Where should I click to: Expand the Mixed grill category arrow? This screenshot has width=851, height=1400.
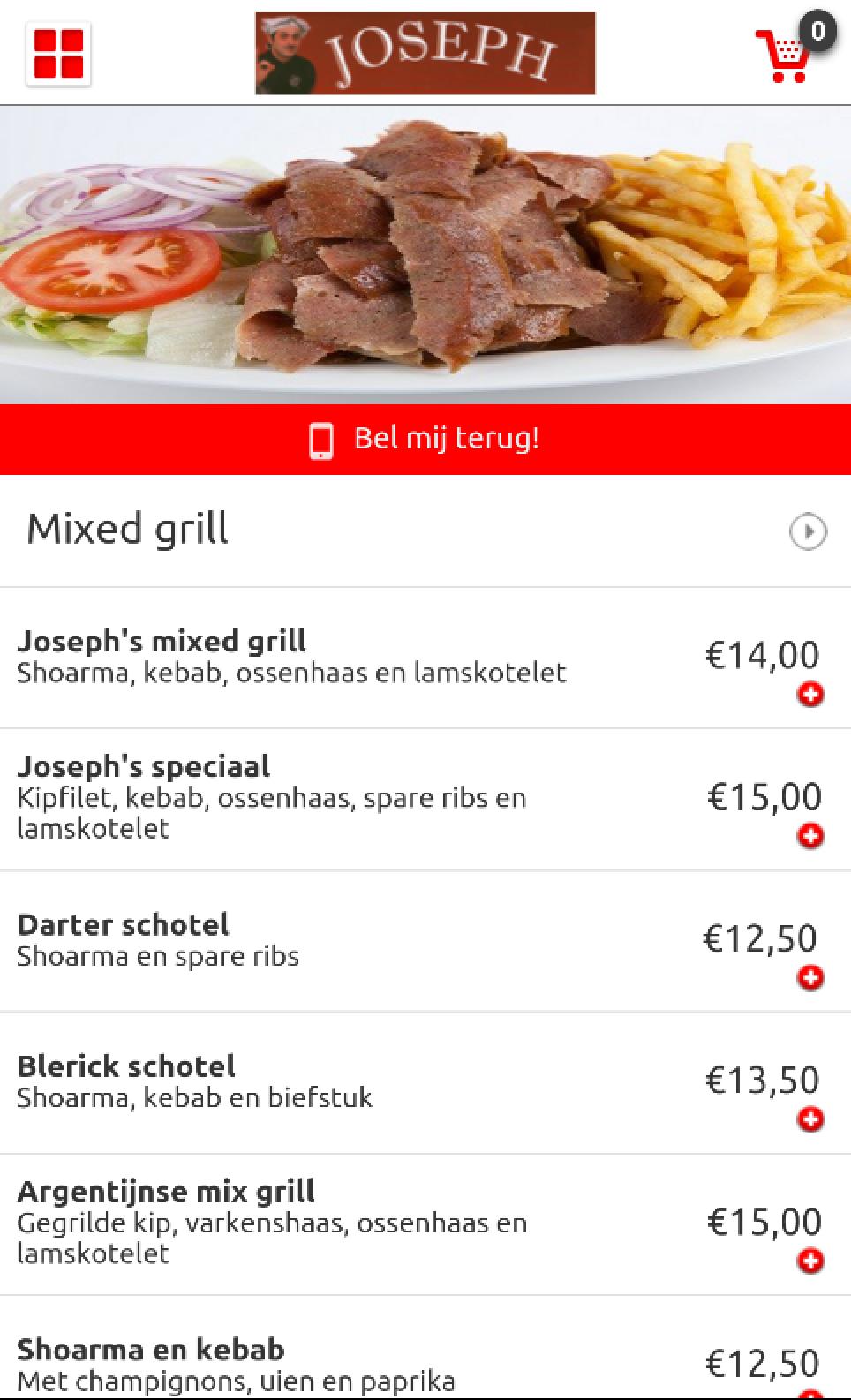(x=806, y=532)
